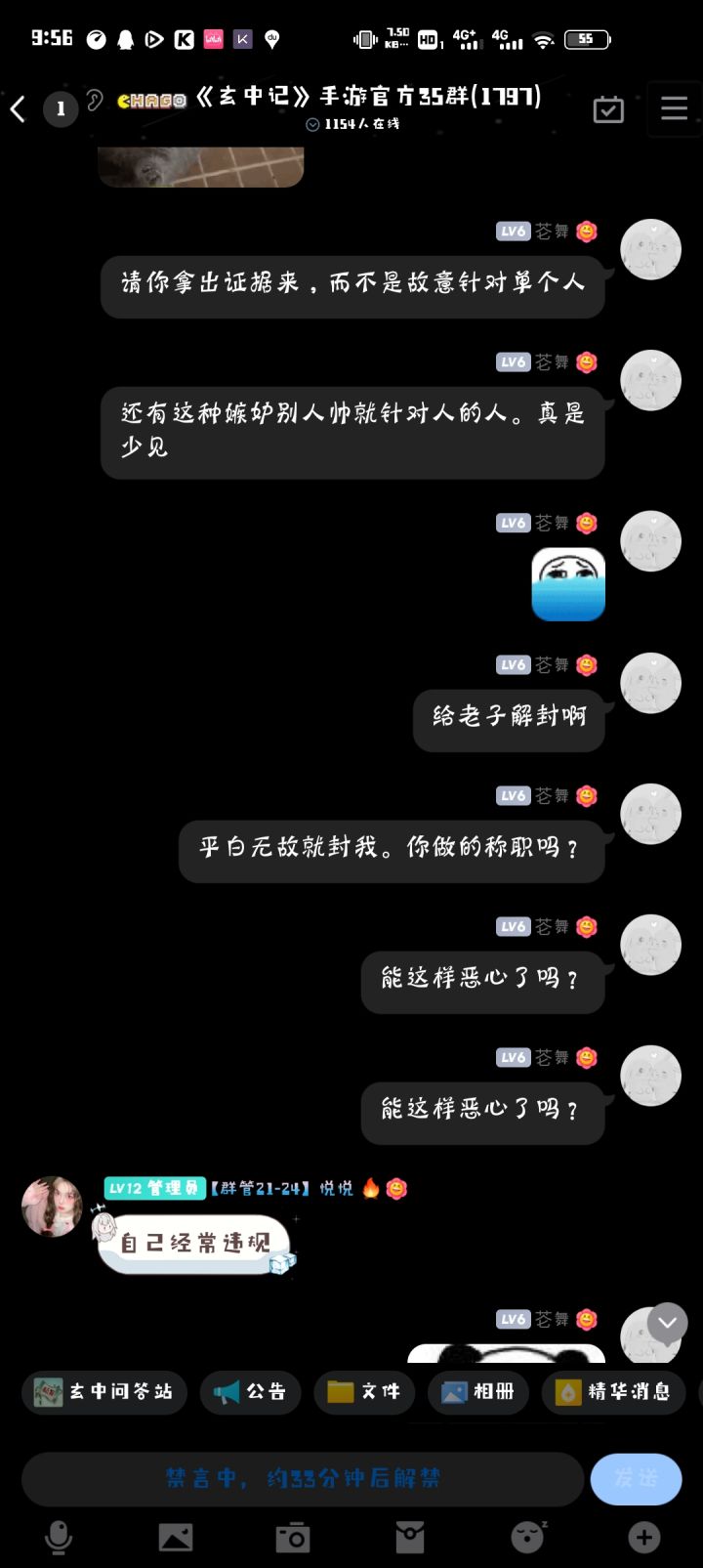
Task: Open the 文件 files shortcut
Action: [x=363, y=1392]
